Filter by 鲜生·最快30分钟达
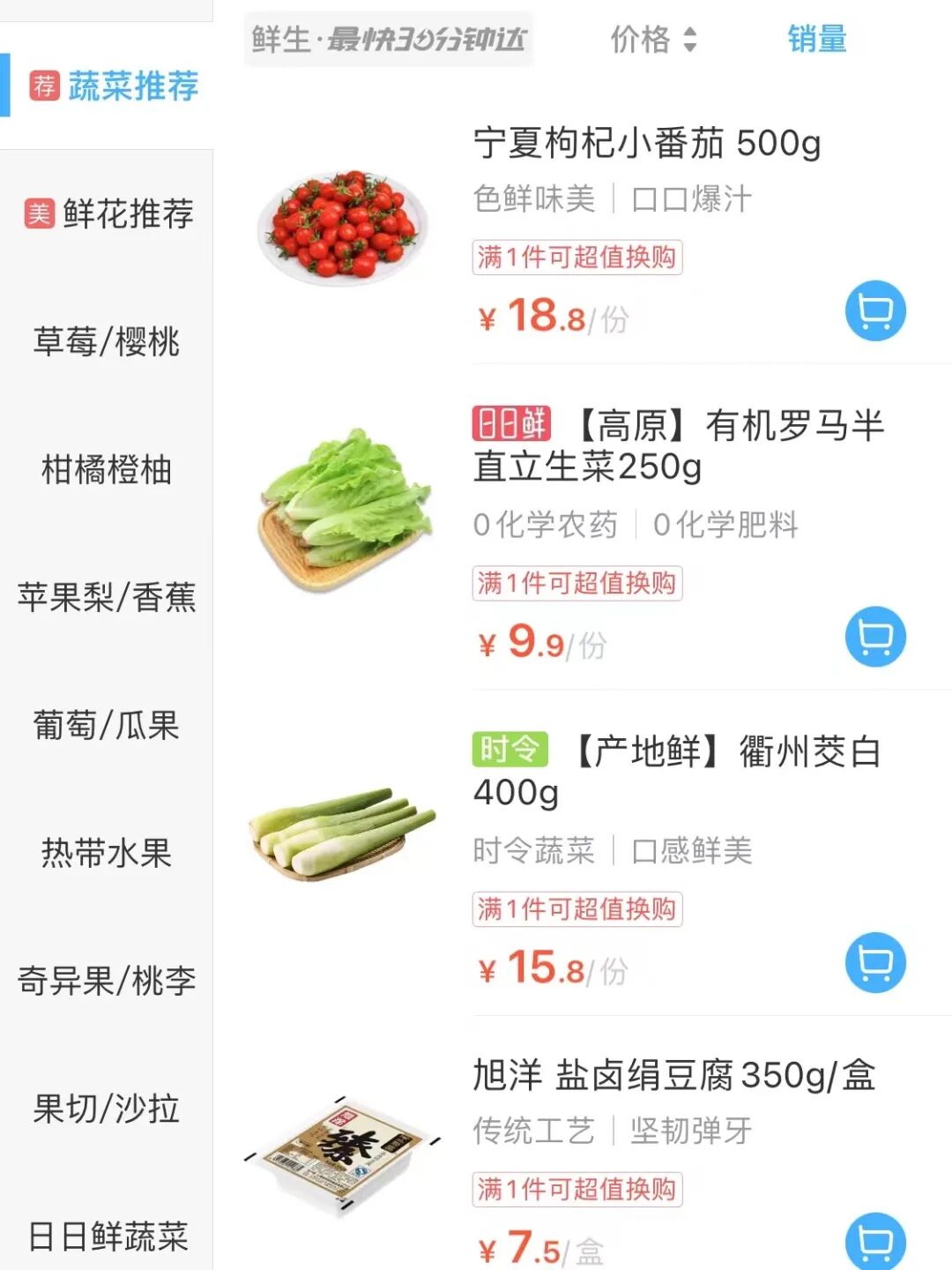 pos(389,40)
